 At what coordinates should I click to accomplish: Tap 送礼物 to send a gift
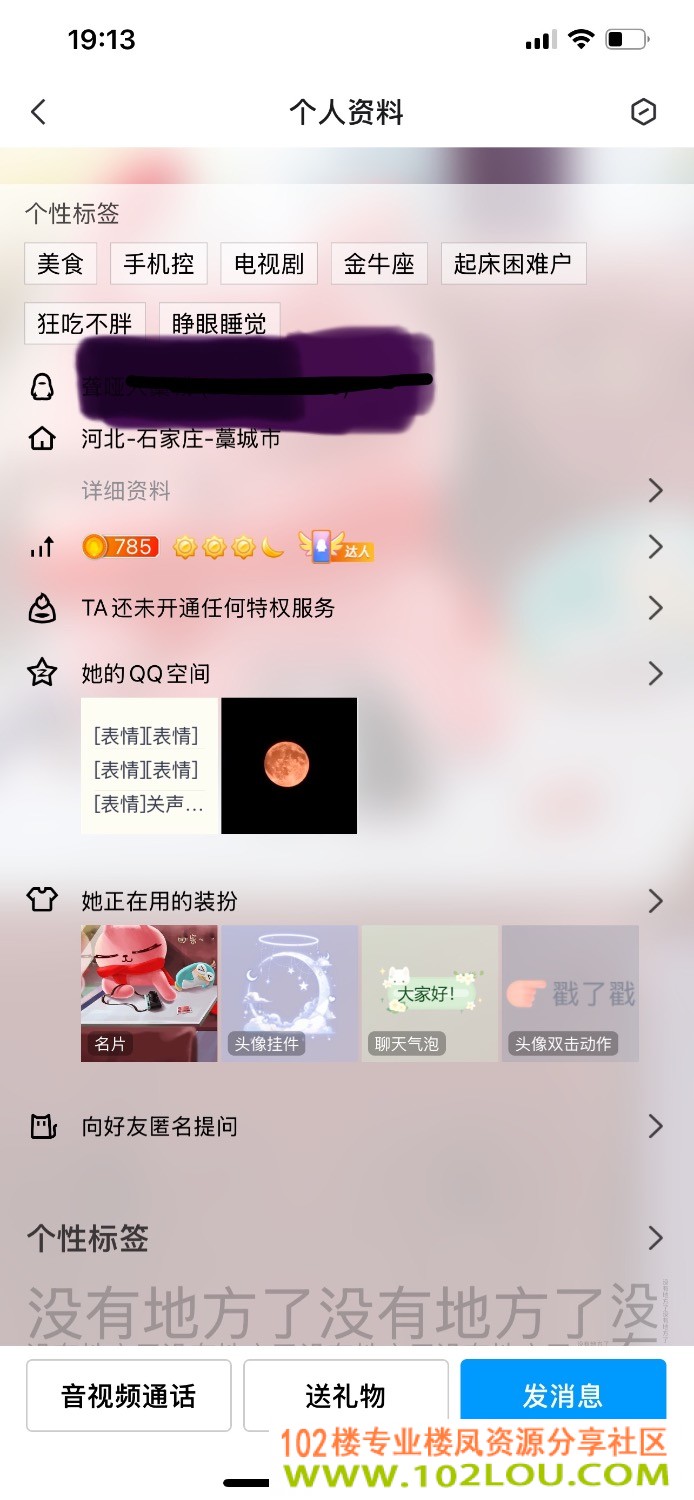tap(346, 1395)
